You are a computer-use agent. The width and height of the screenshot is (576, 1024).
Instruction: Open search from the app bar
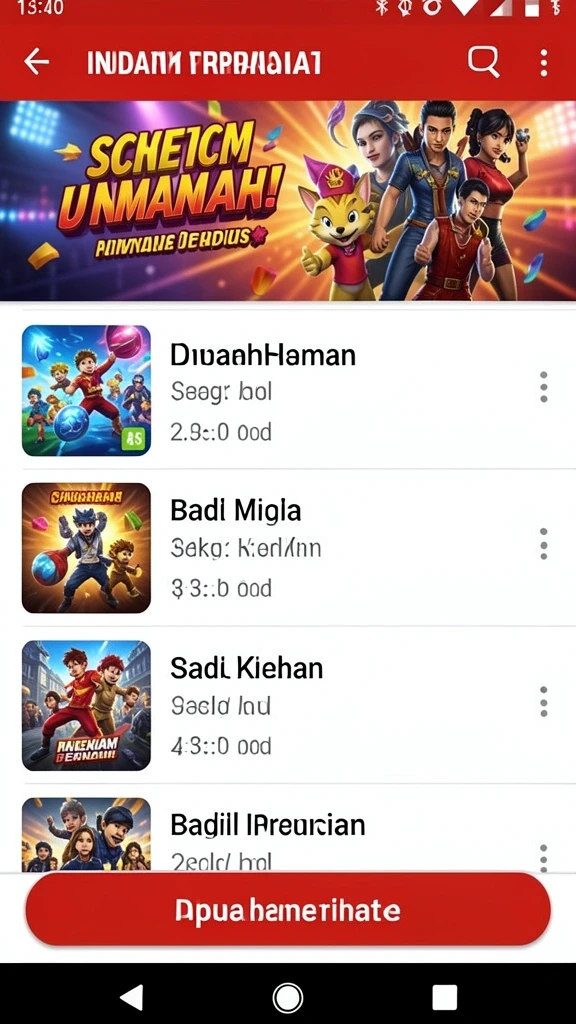pos(484,62)
